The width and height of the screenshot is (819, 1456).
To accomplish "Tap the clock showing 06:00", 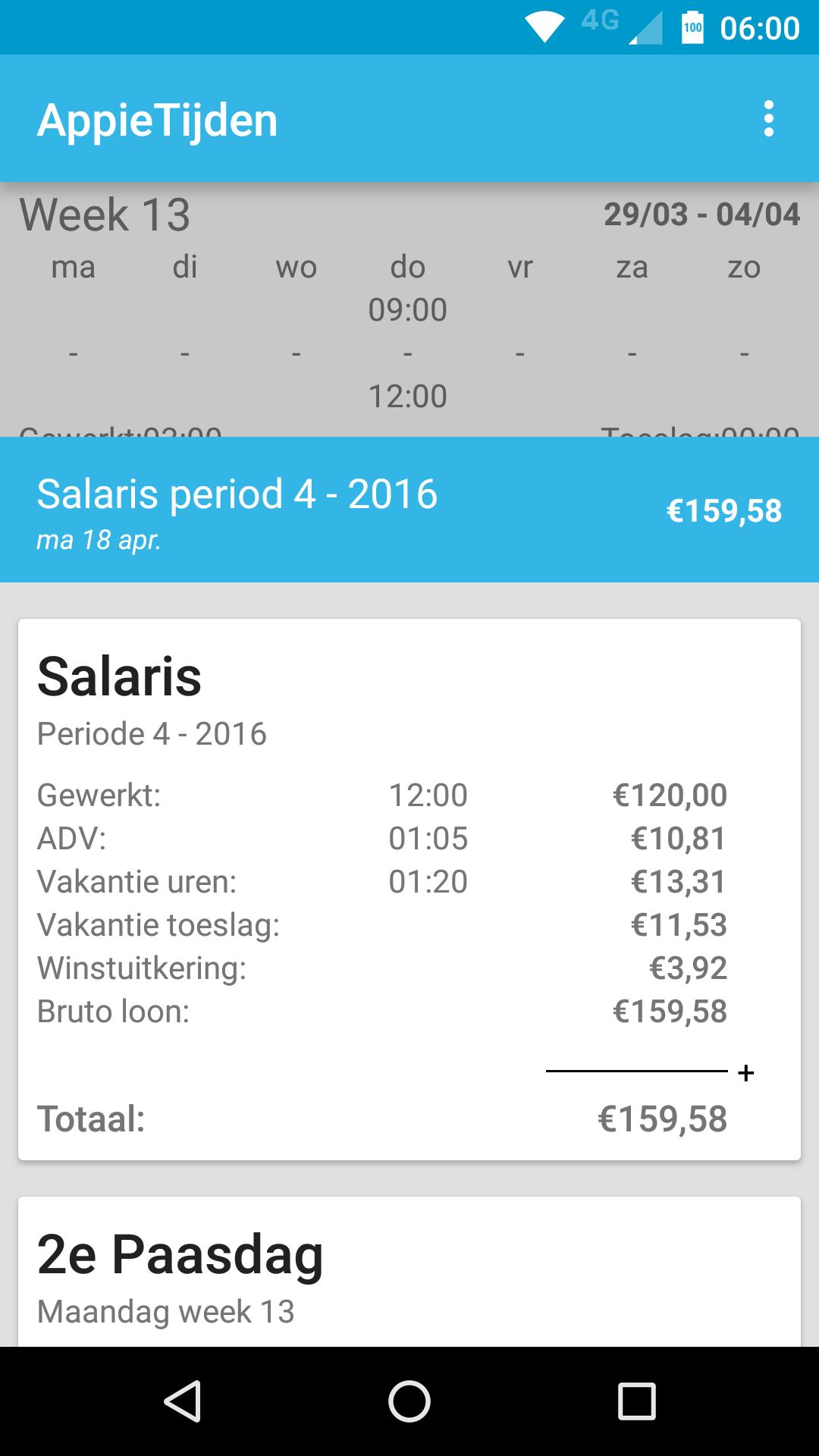I will 758,28.
